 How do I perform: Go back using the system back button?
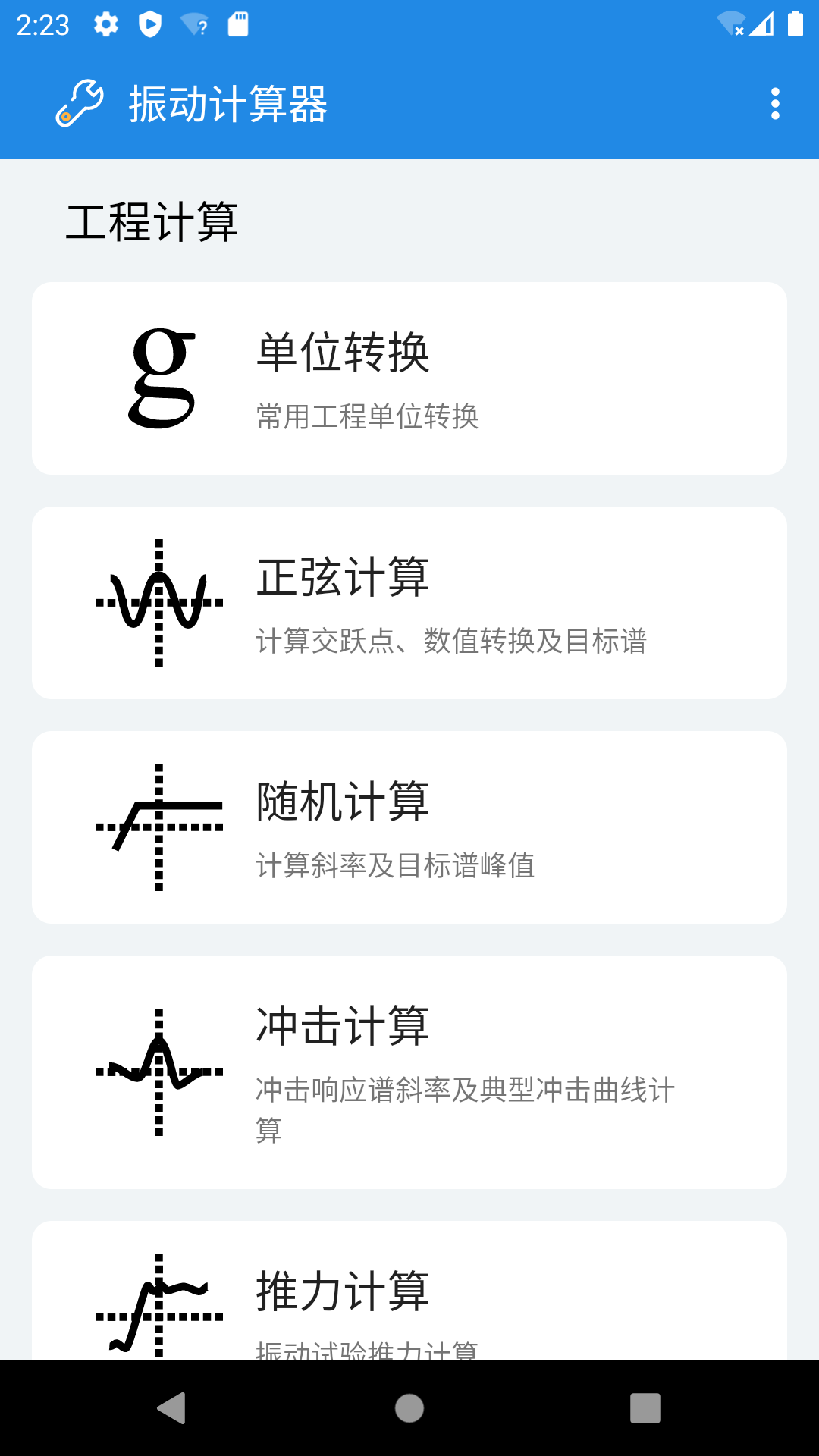172,1408
